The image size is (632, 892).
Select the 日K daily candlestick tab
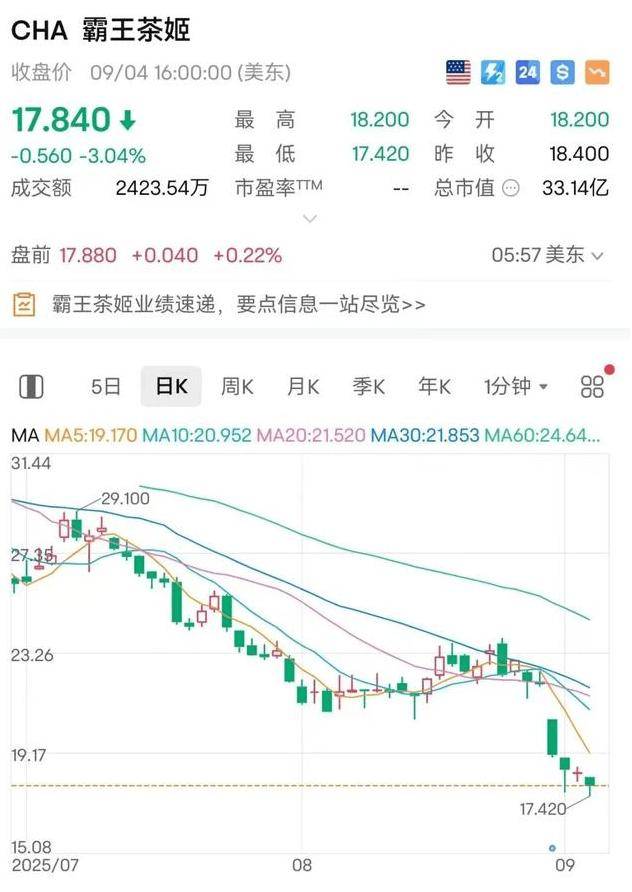(171, 387)
